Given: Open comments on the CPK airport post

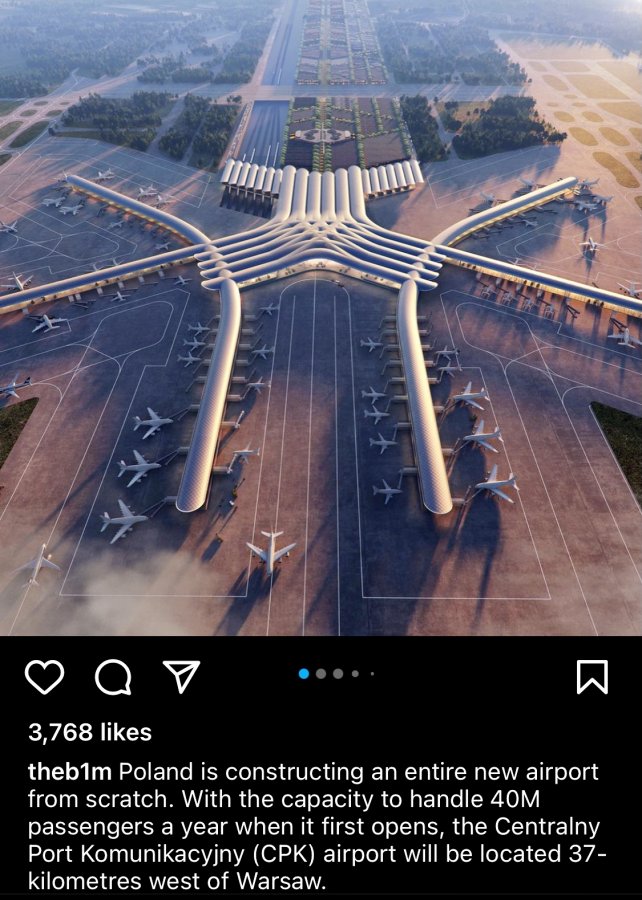Looking at the screenshot, I should tap(113, 677).
